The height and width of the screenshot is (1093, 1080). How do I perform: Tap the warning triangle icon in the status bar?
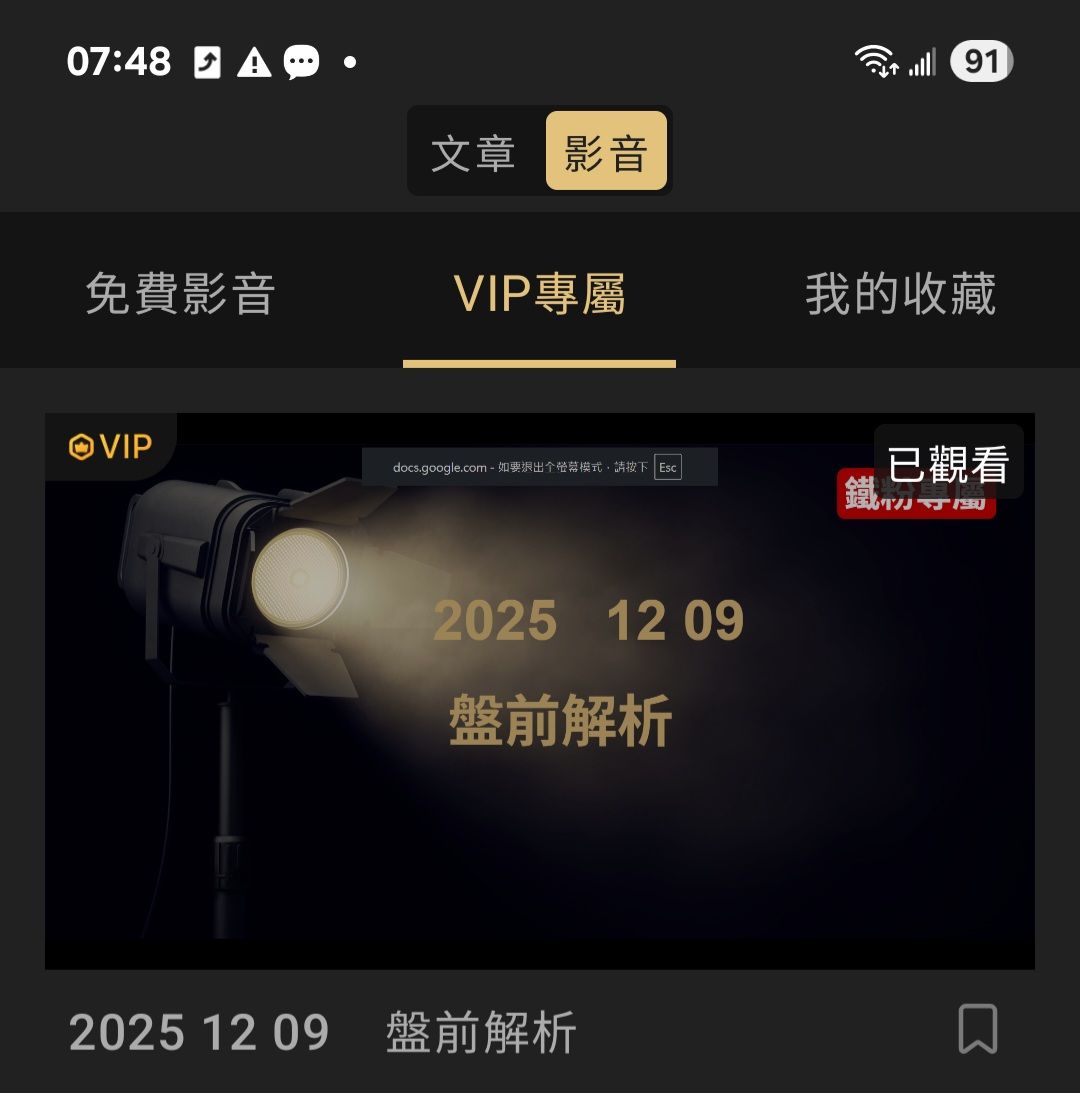[254, 62]
